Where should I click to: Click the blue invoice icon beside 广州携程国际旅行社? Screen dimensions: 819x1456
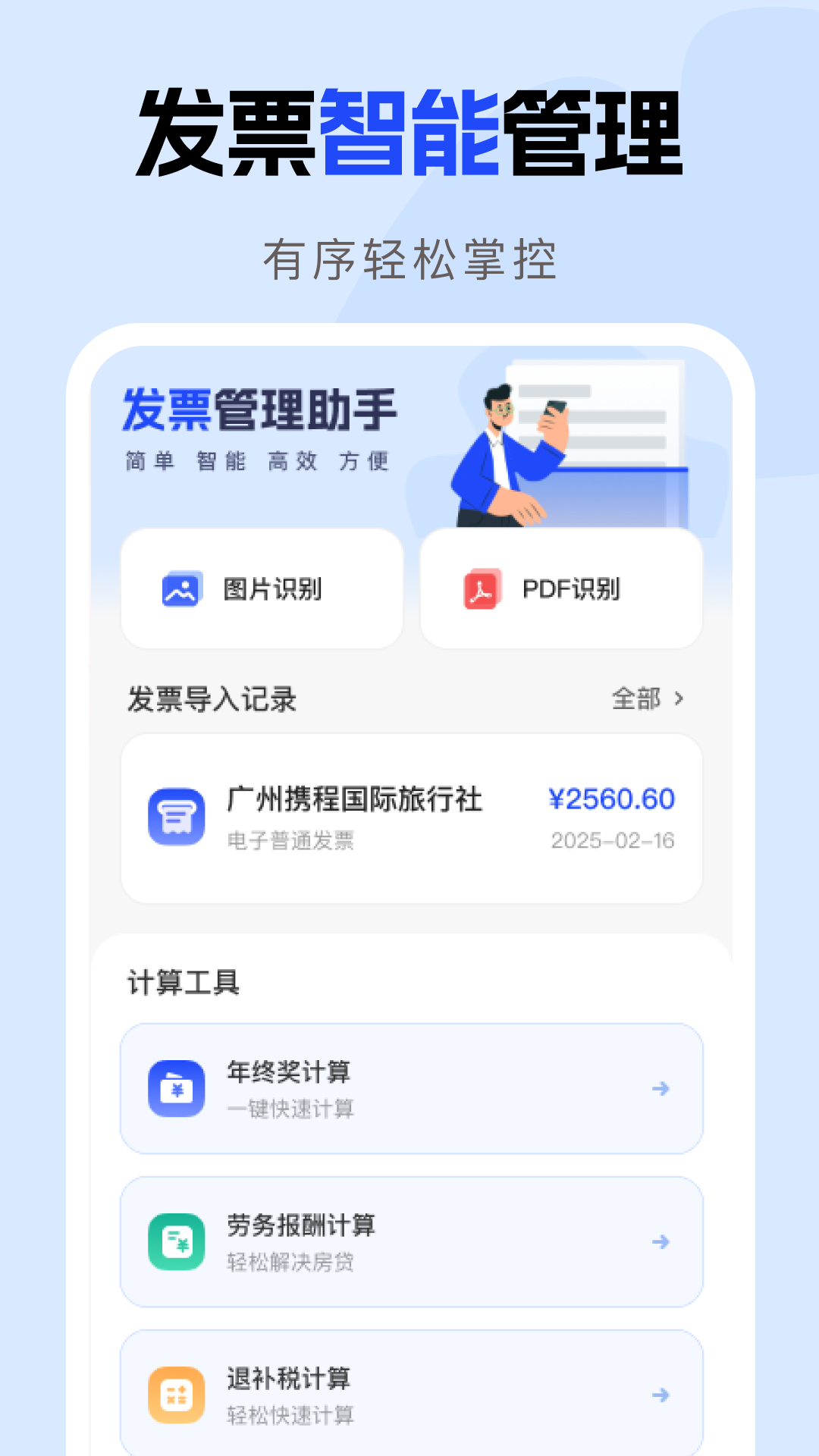coord(176,819)
